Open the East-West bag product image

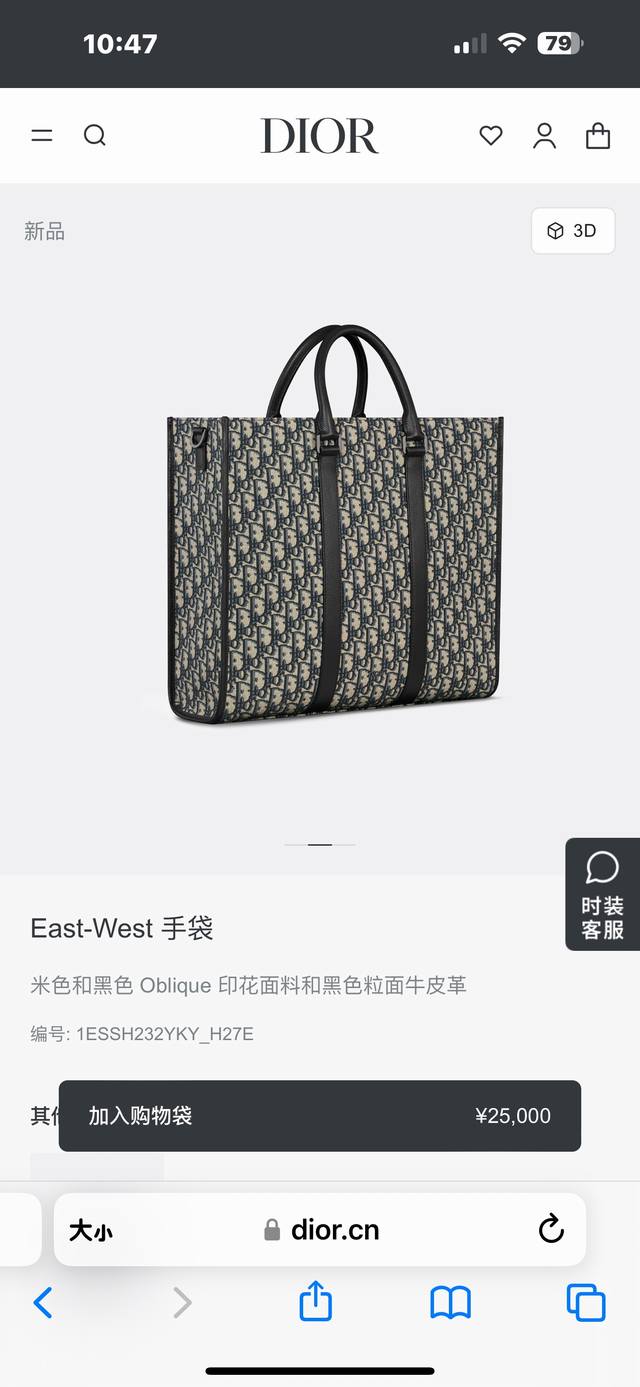335,525
